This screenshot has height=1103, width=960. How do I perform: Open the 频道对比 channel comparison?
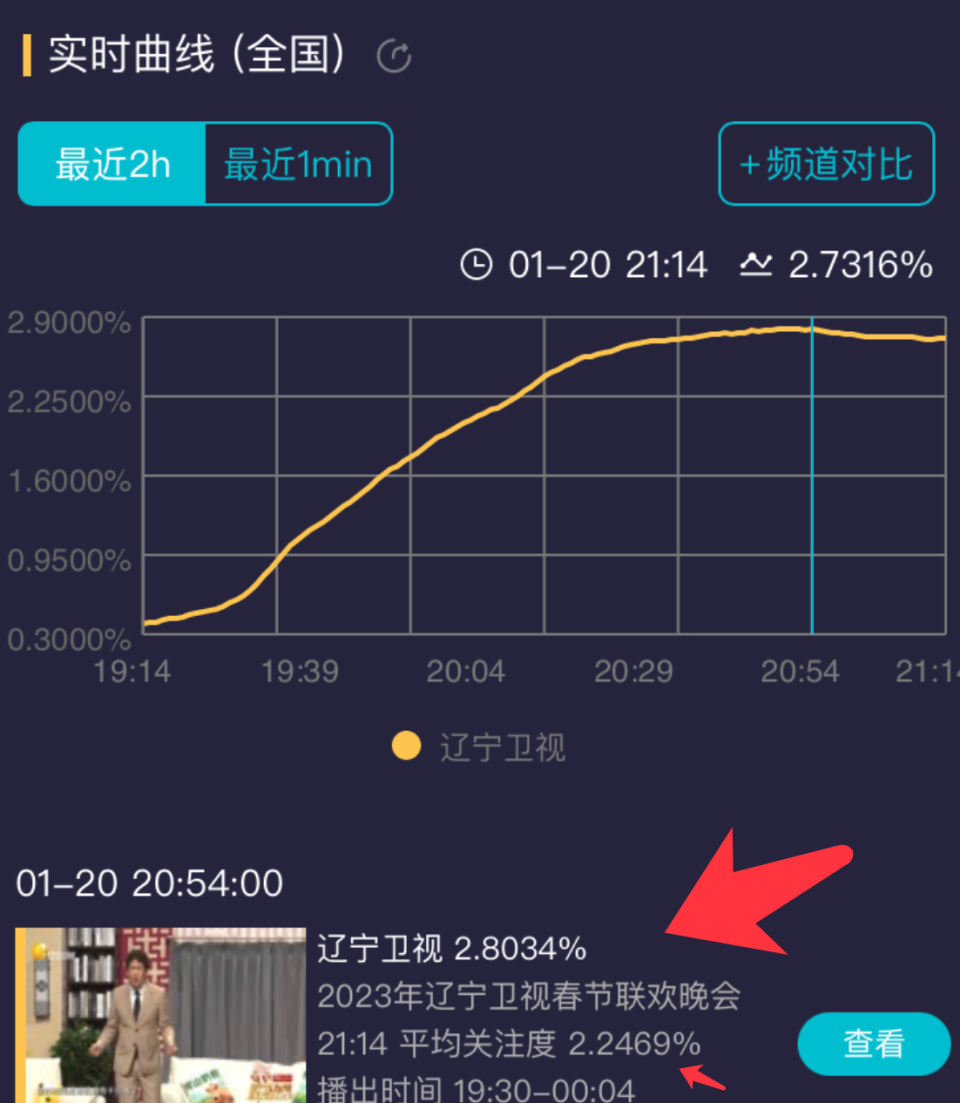(x=826, y=164)
